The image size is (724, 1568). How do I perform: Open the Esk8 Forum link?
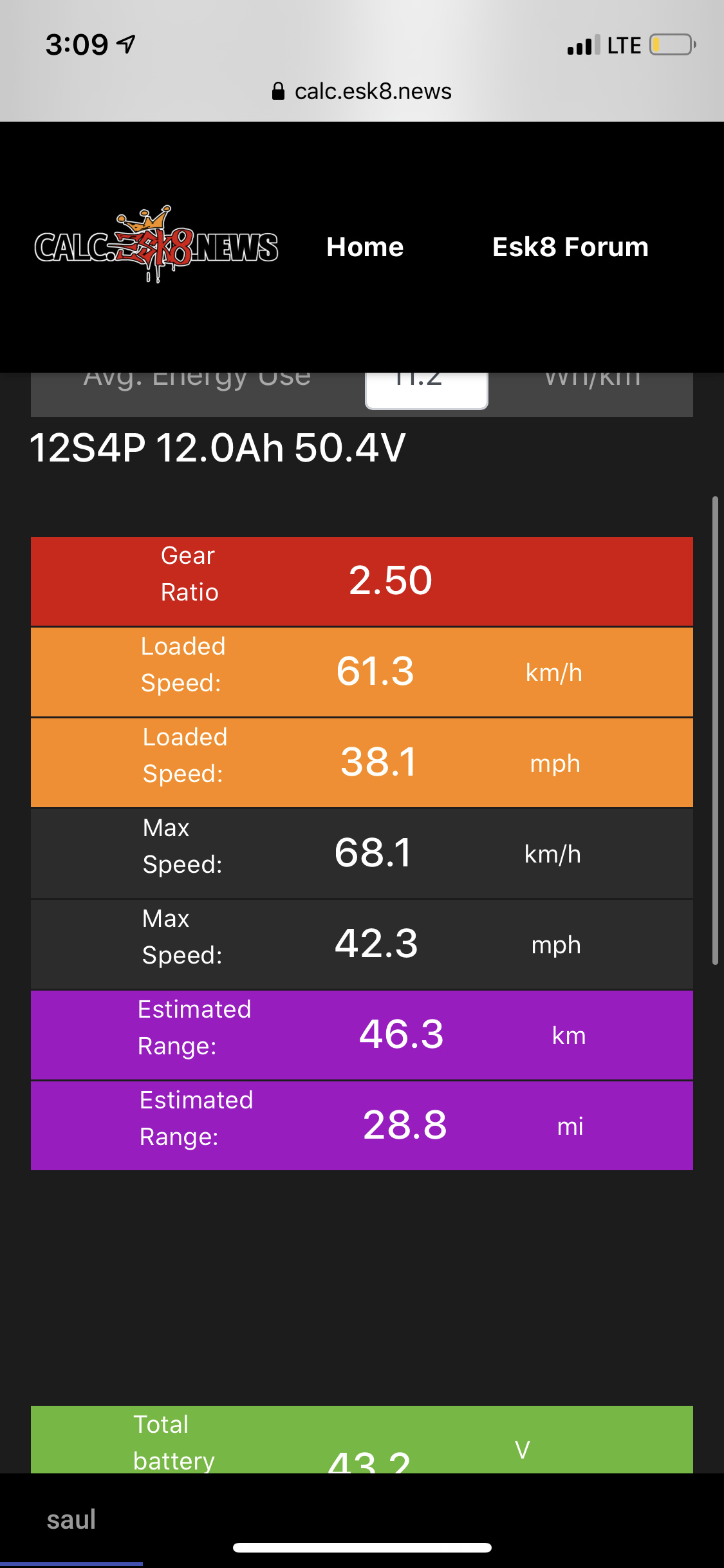[570, 247]
